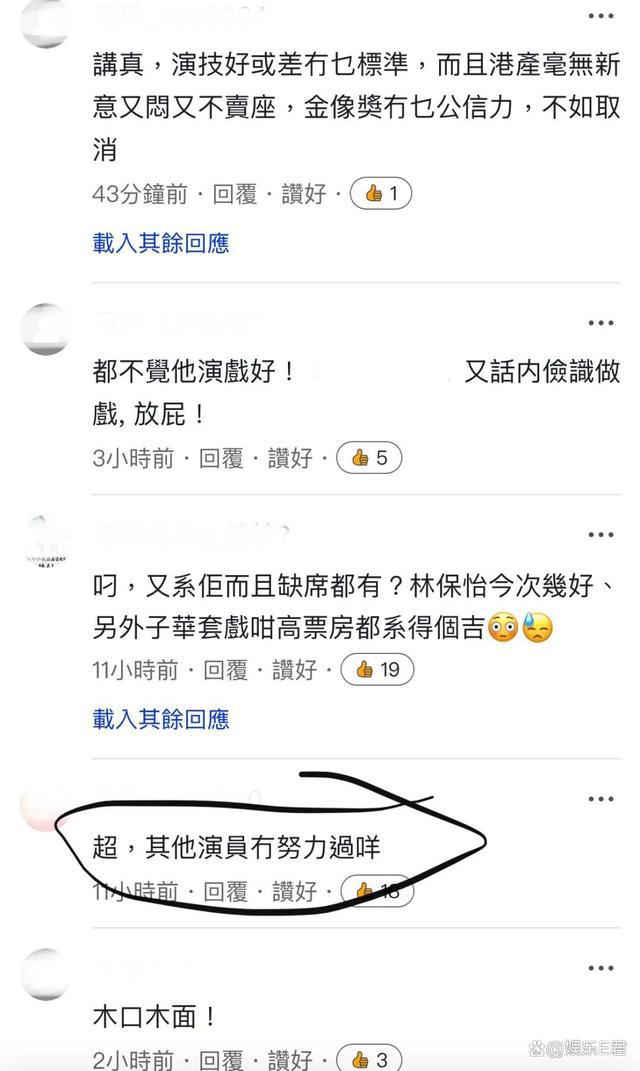
Task: View the 19 likes on the 林保怡 comment
Action: tap(377, 670)
